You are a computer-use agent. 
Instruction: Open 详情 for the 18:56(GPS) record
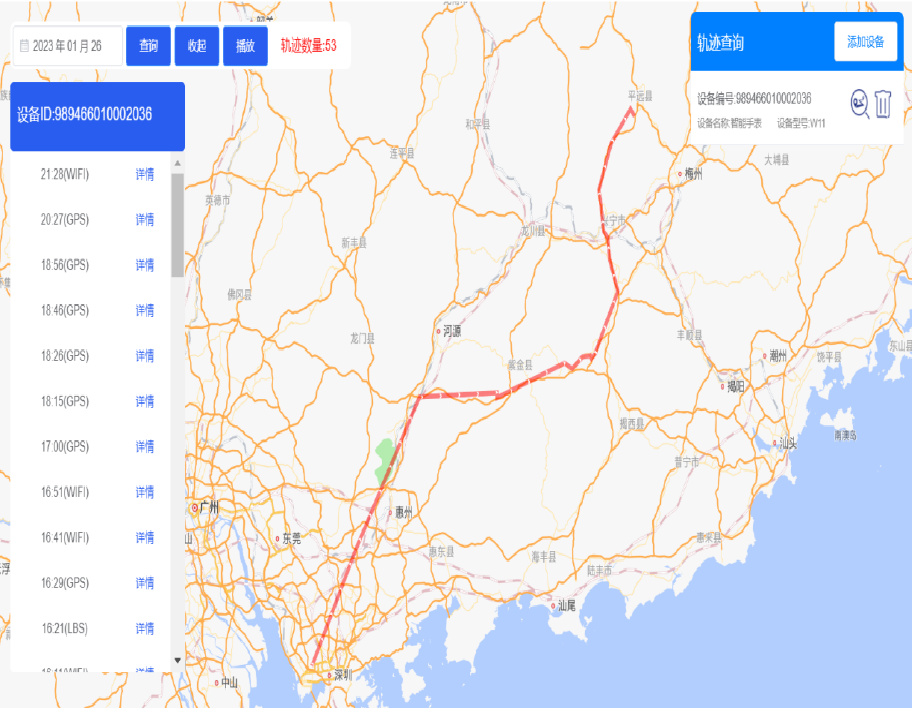(145, 265)
